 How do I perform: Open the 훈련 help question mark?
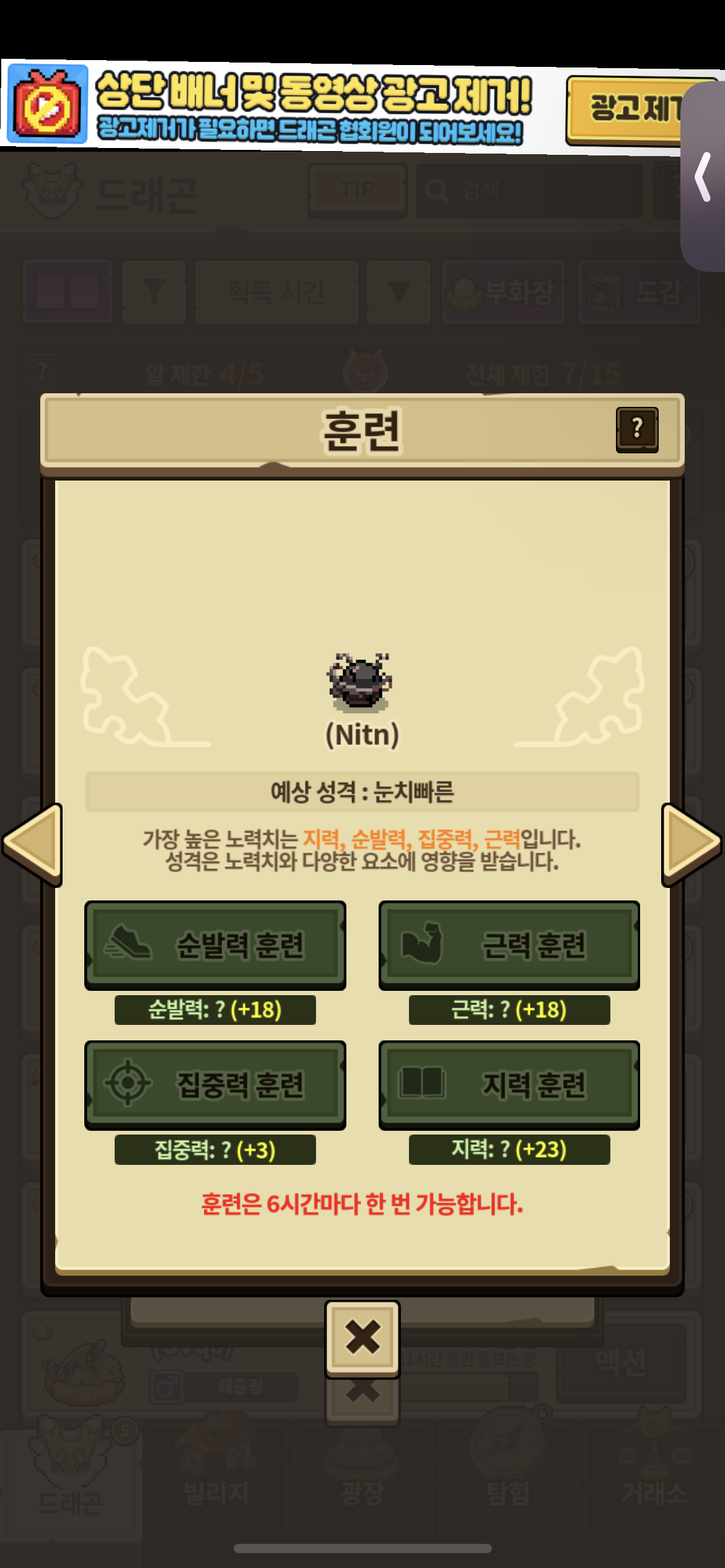pos(636,430)
